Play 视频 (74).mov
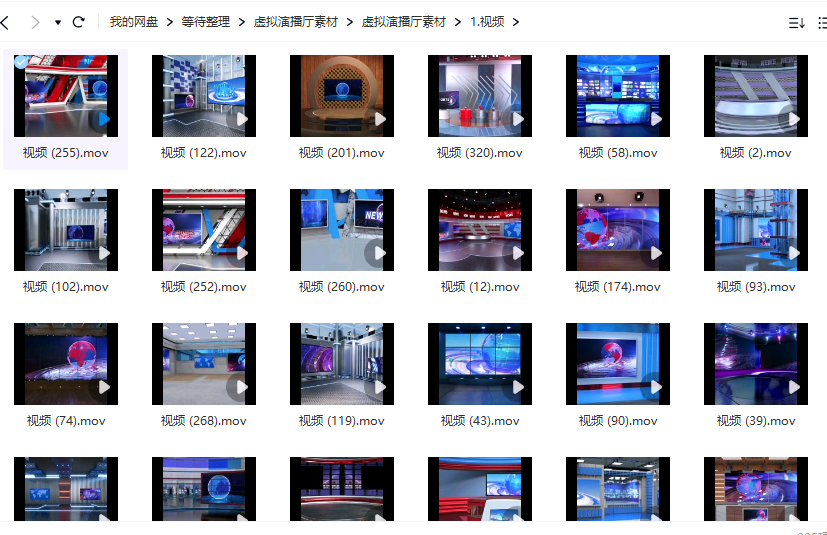 [x=104, y=387]
